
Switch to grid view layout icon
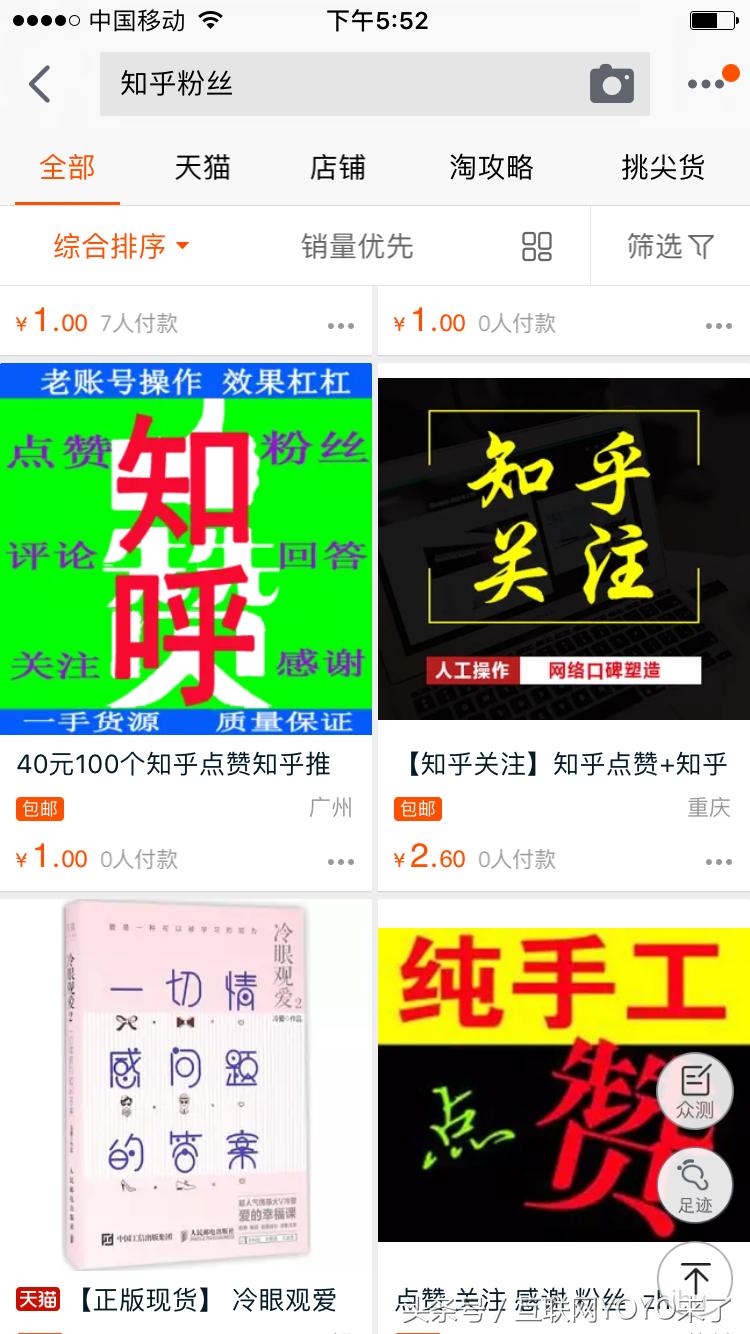(536, 246)
